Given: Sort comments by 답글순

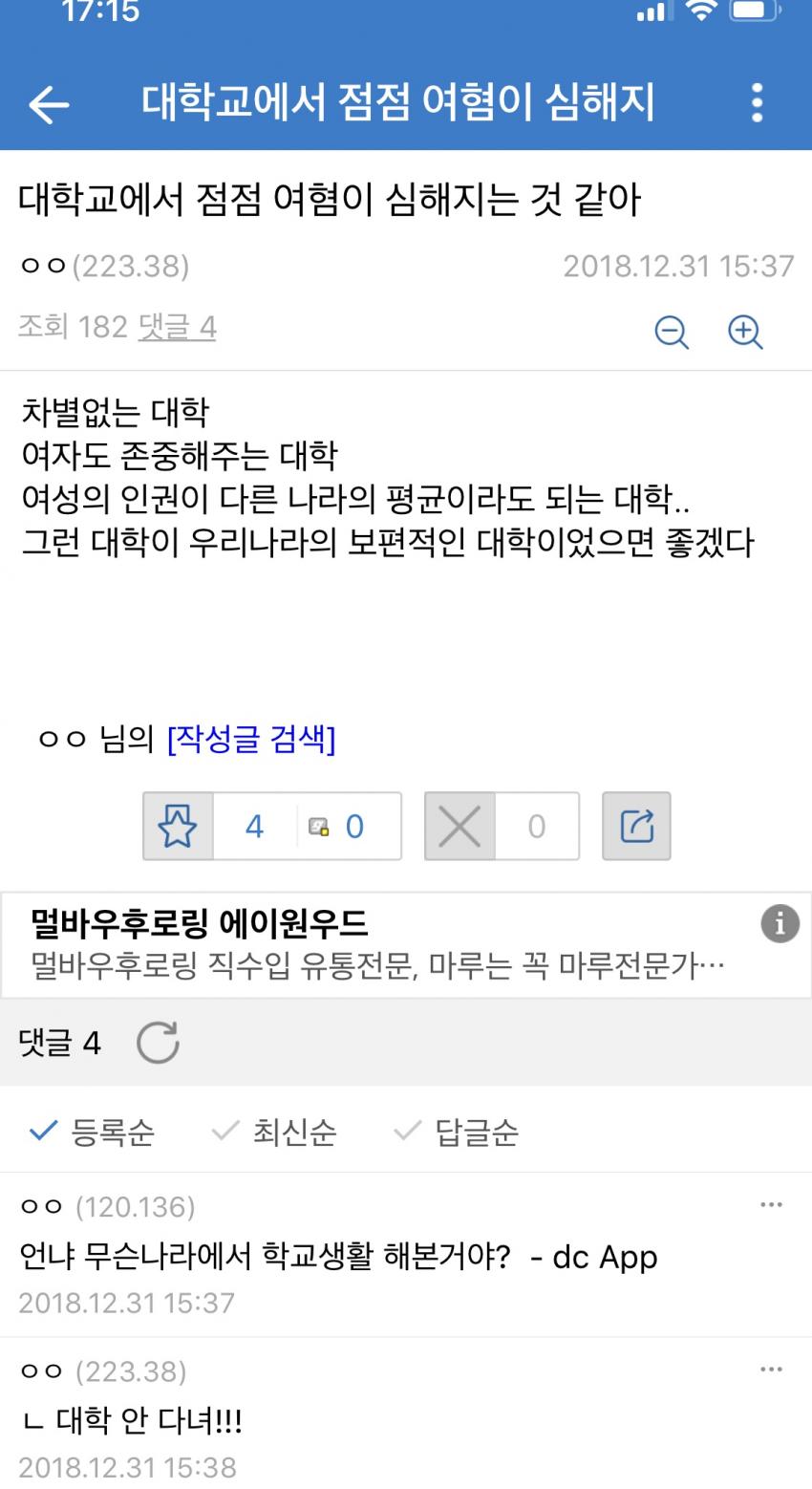Looking at the screenshot, I should (457, 1132).
